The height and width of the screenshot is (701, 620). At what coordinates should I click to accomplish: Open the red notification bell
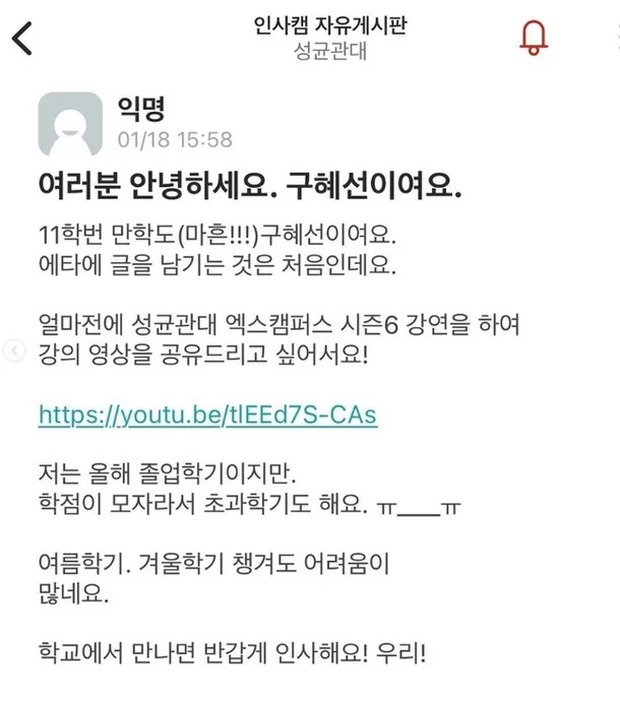[536, 37]
